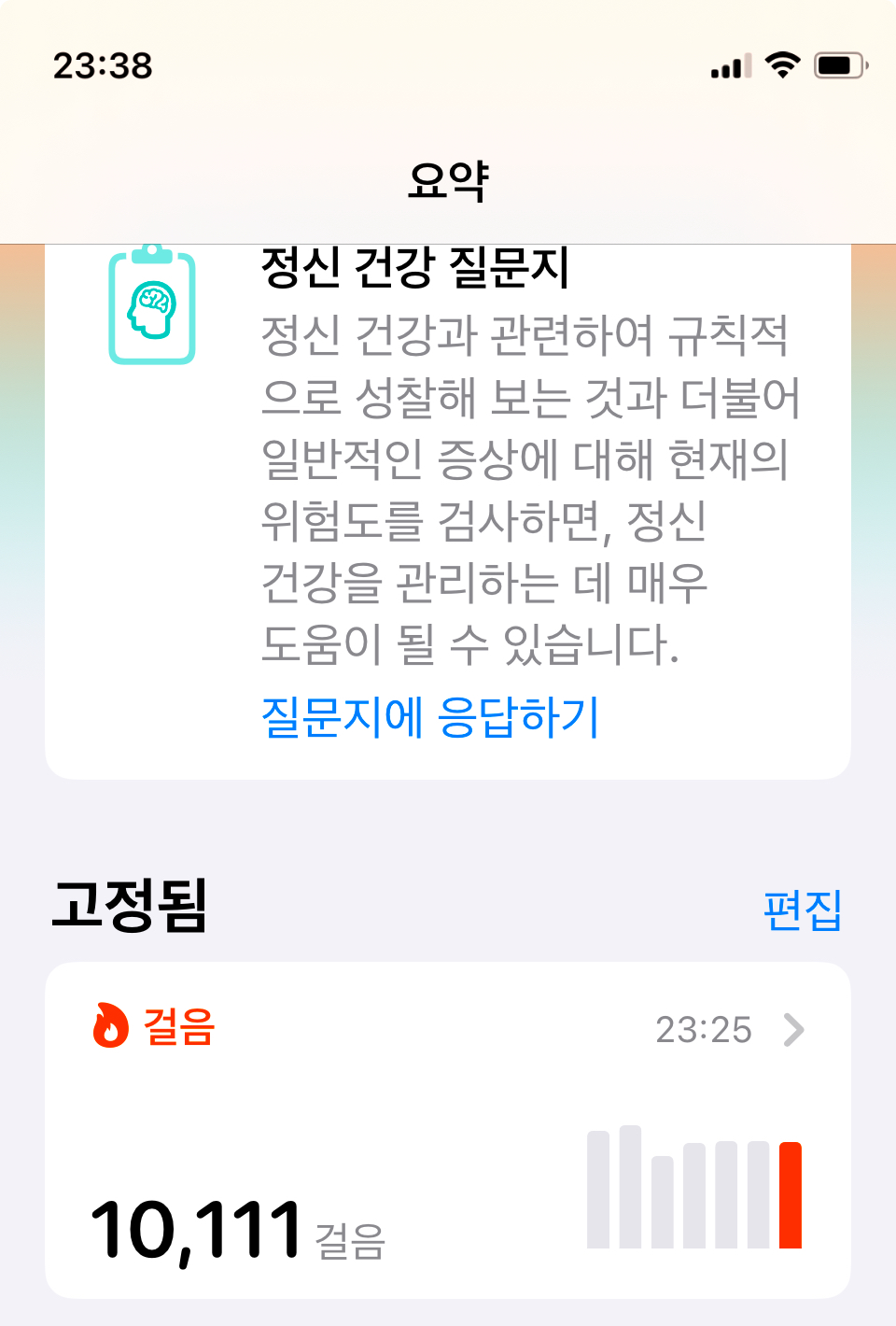Tap the 질문지에 응답하기 link

tap(430, 717)
